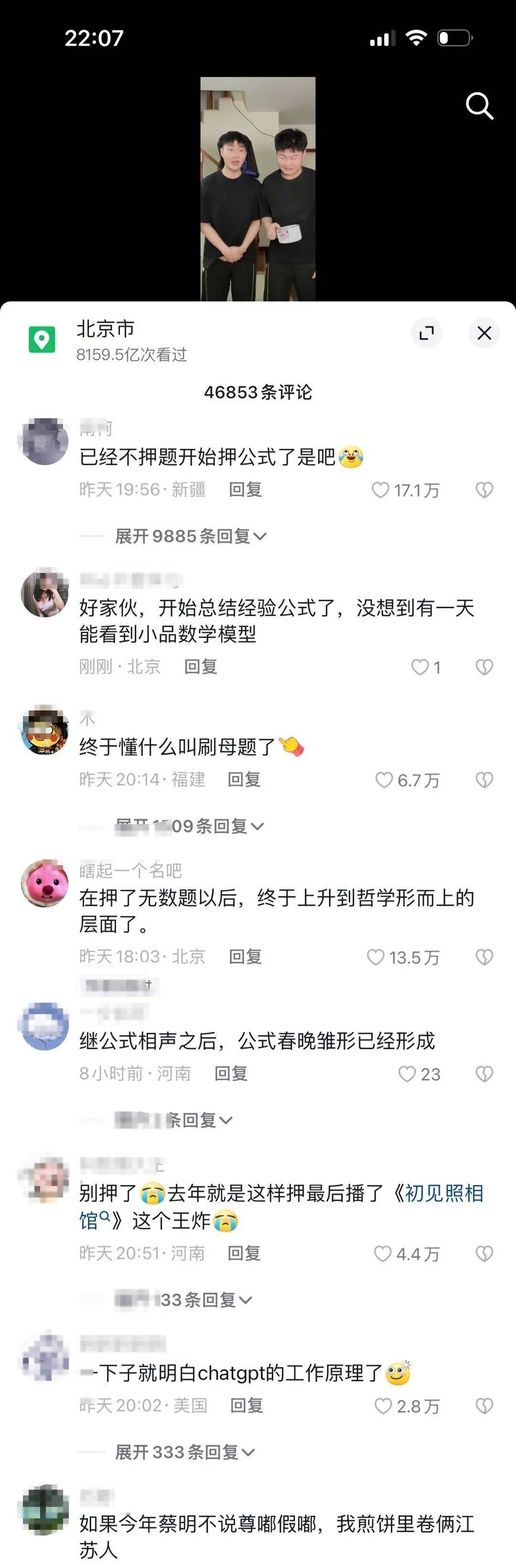Open the search magnifier icon
Screen dimensions: 516x1568
(x=479, y=106)
